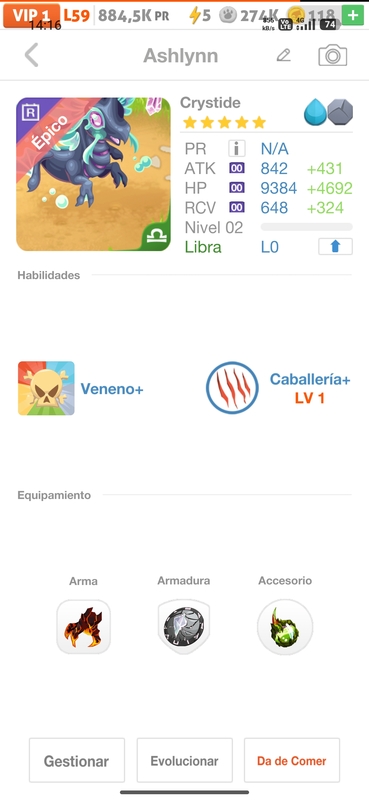Select Da de Comer
The height and width of the screenshot is (800, 369).
tap(291, 761)
